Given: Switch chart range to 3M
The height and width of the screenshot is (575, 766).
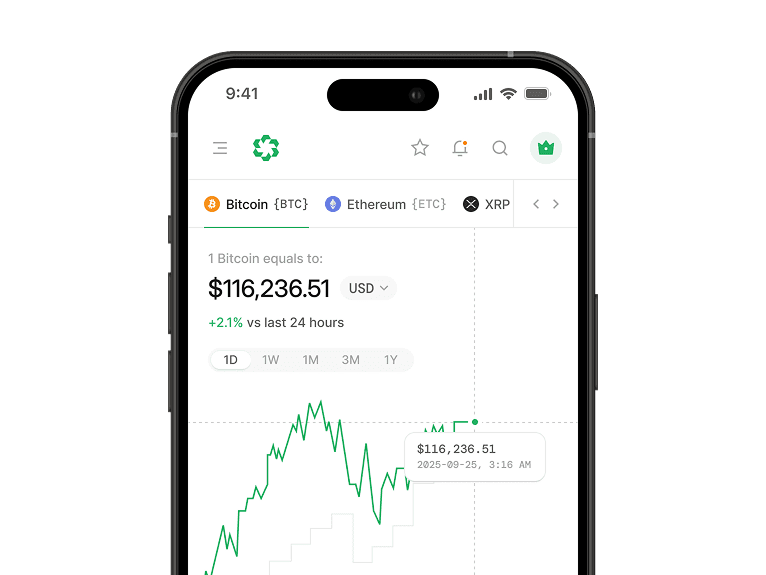Looking at the screenshot, I should click(x=351, y=360).
